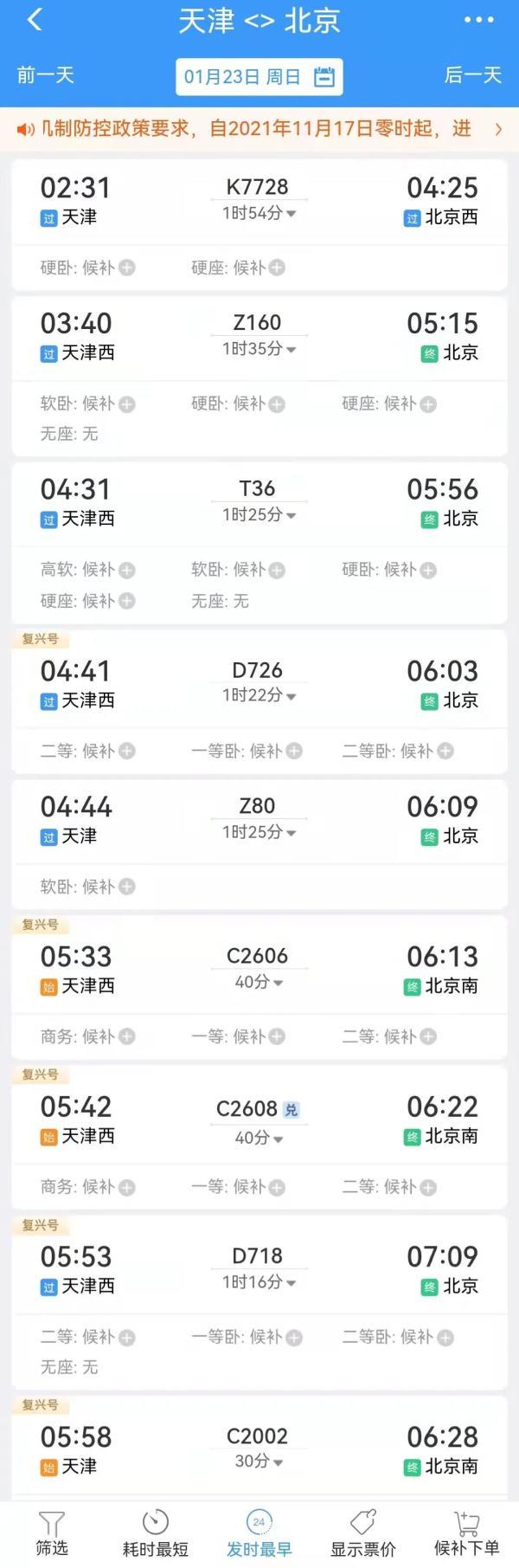Go back from the 天津 <> 北京 train list

tap(35, 21)
